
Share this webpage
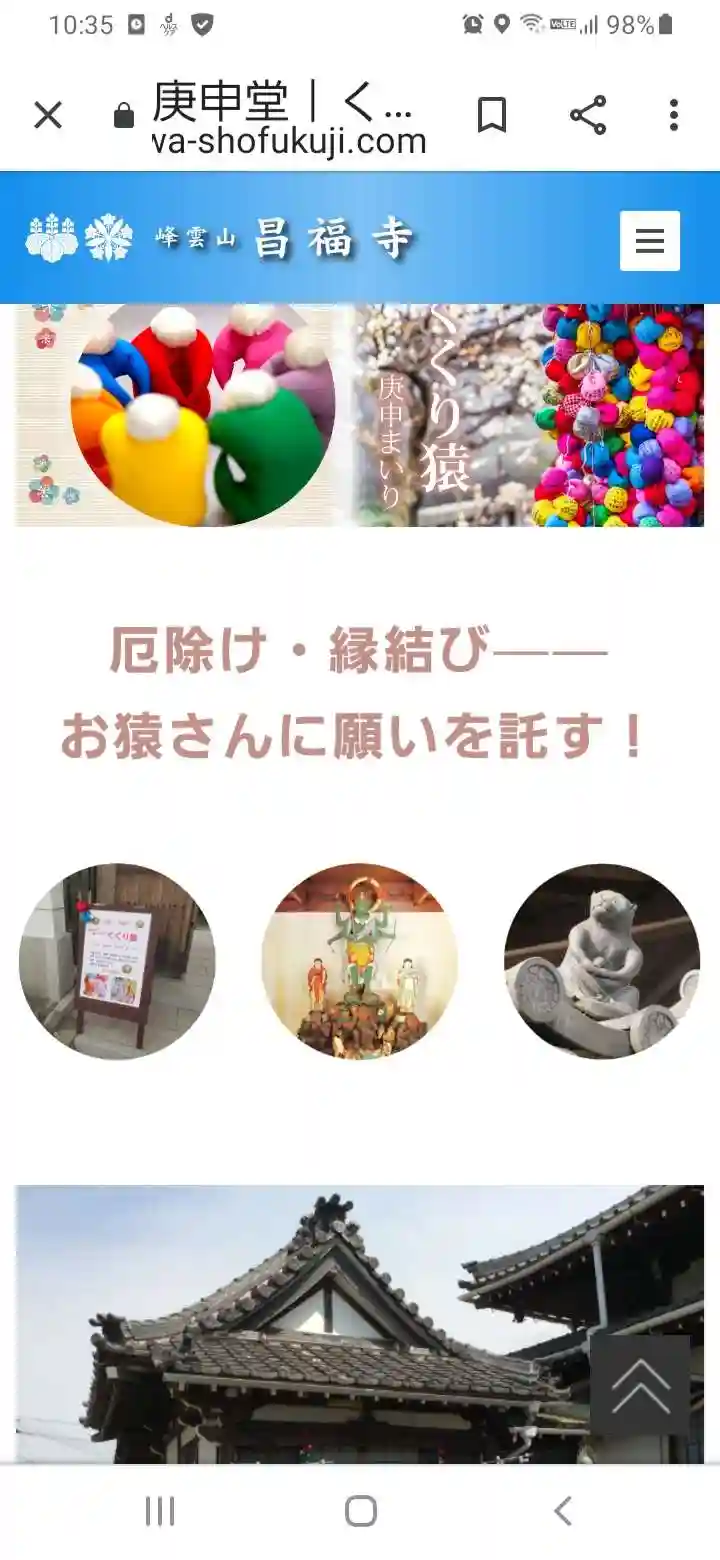588,115
